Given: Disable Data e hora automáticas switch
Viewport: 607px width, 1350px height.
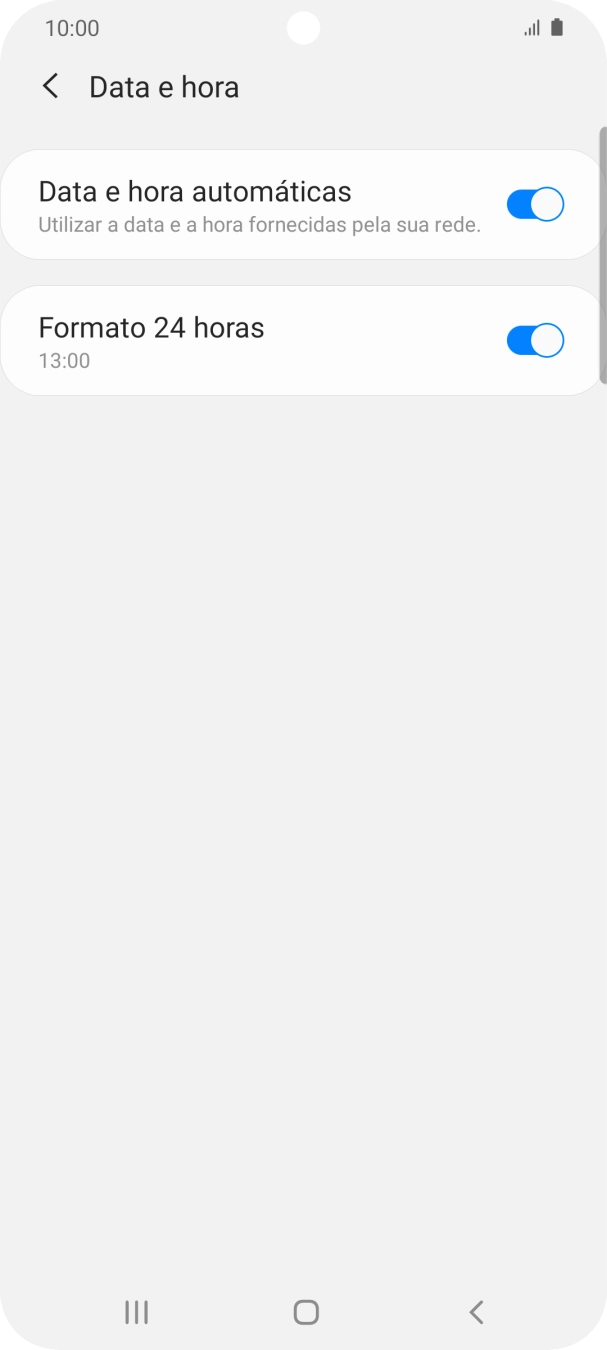Looking at the screenshot, I should pos(535,204).
